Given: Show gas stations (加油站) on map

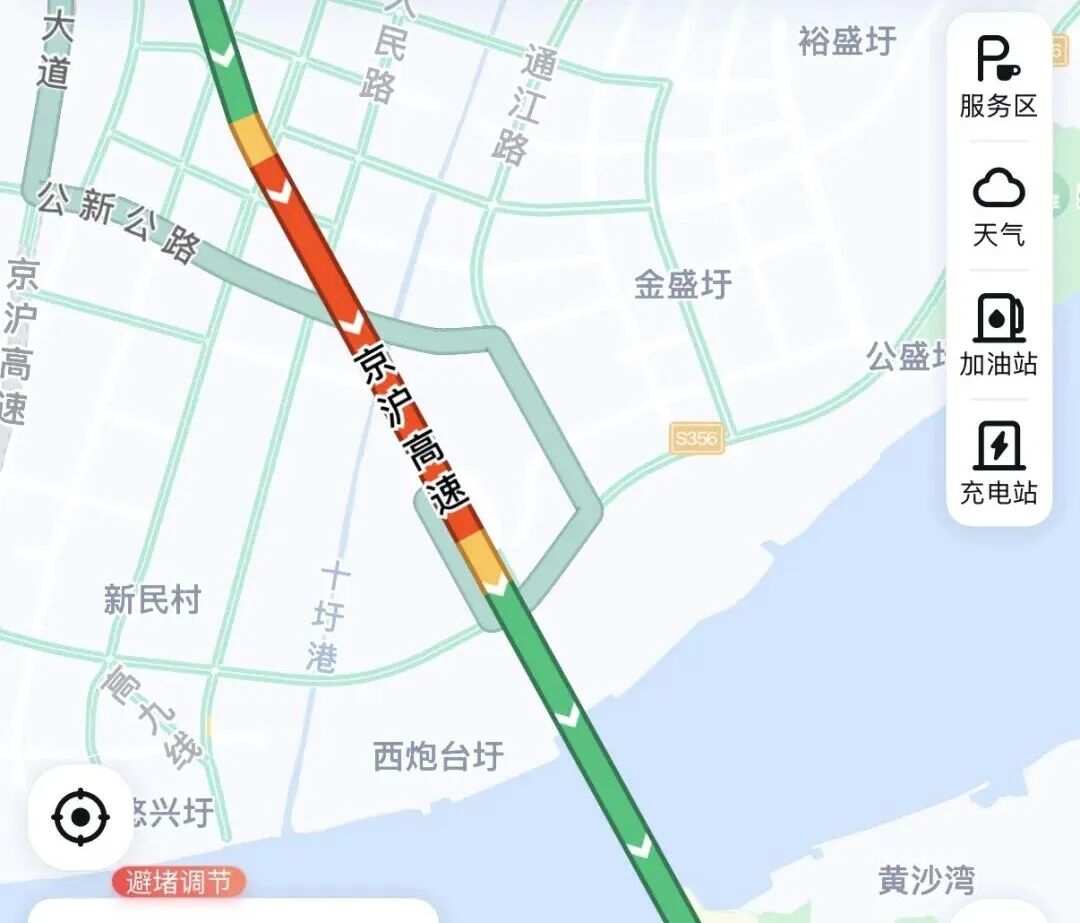Looking at the screenshot, I should click(998, 335).
